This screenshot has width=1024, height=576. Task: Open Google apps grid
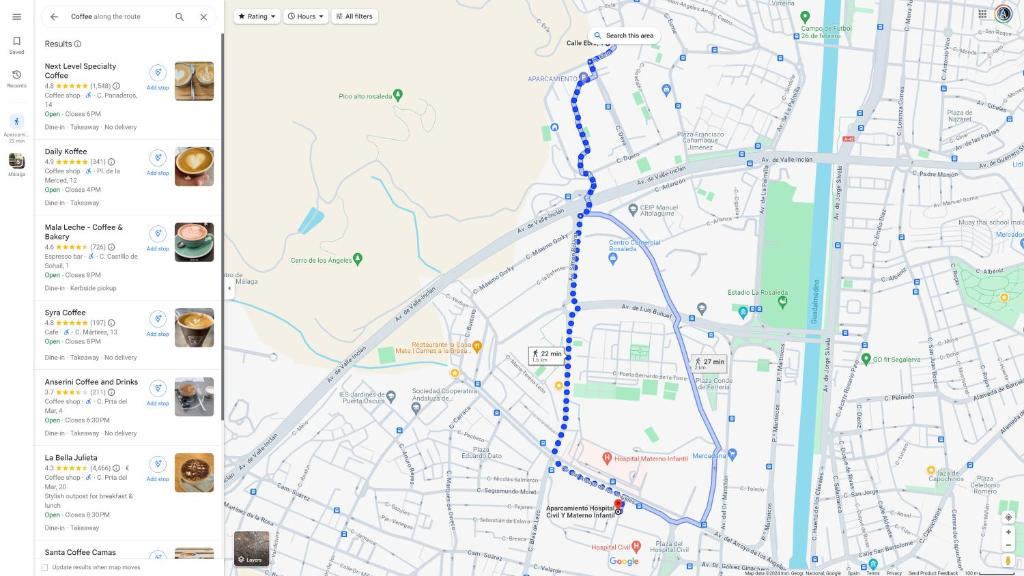(x=982, y=14)
